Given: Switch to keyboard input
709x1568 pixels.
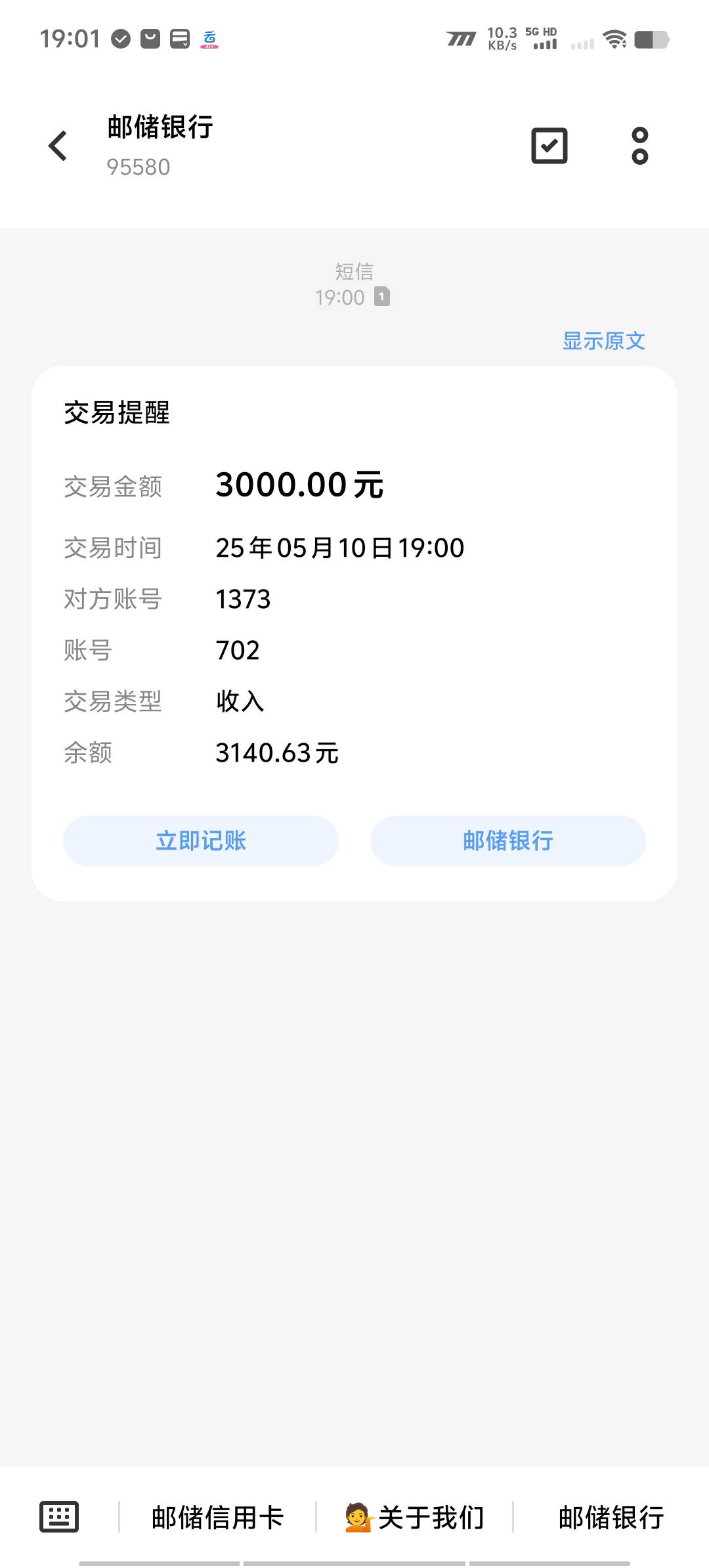Looking at the screenshot, I should coord(59,1517).
